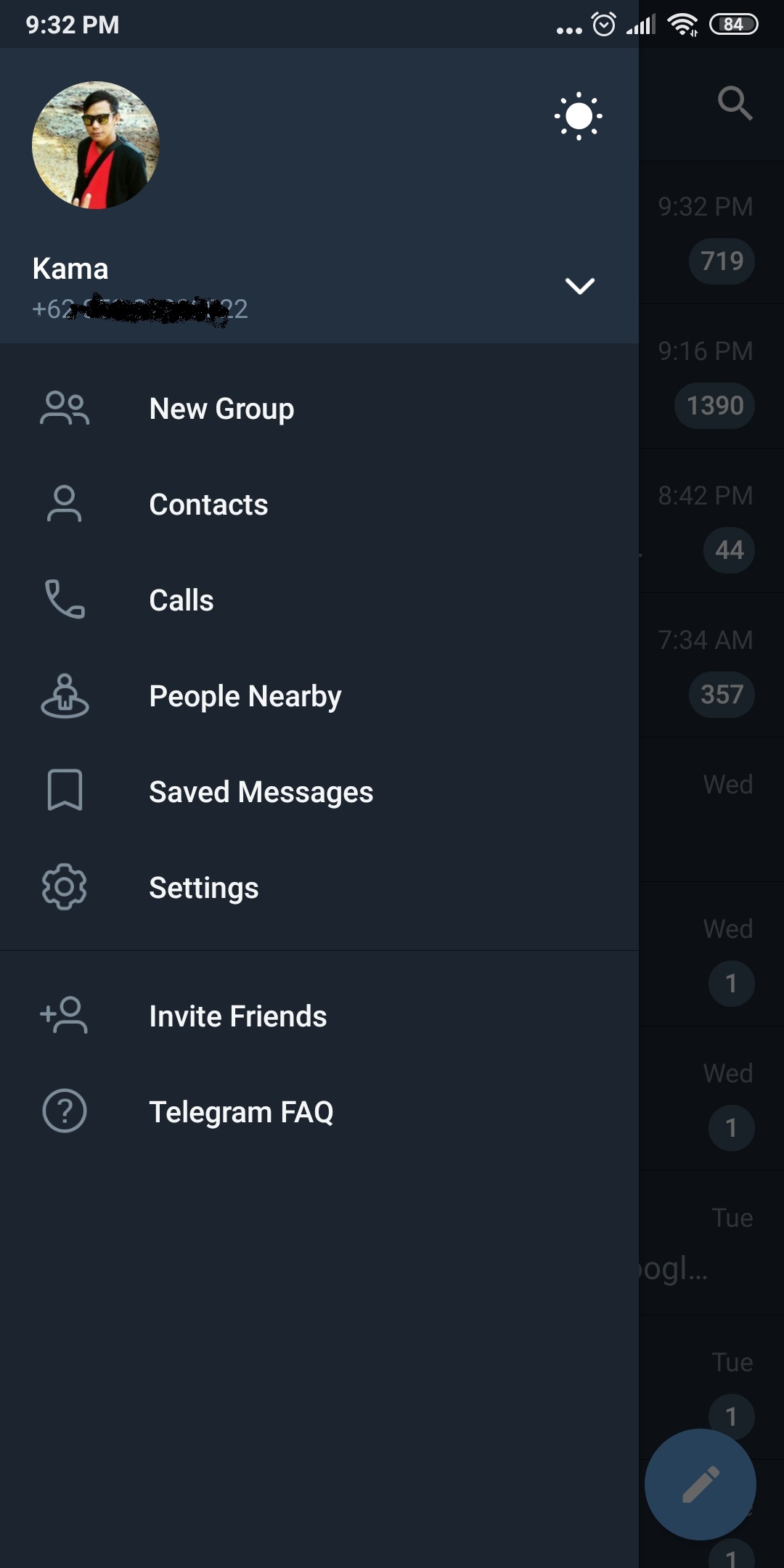The width and height of the screenshot is (784, 1568).
Task: Create a New Group
Action: [221, 409]
